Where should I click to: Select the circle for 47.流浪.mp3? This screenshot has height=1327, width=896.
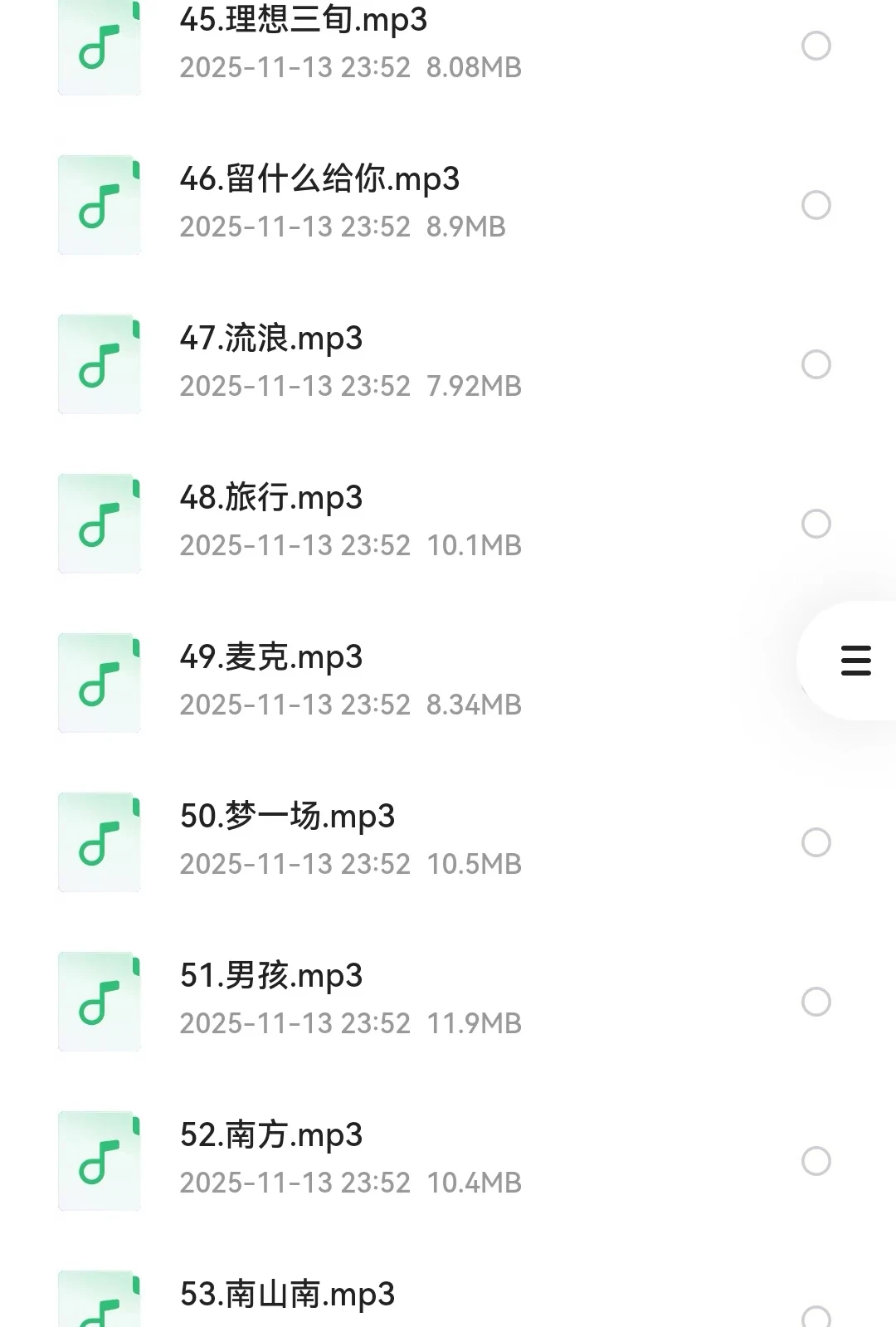coord(816,364)
